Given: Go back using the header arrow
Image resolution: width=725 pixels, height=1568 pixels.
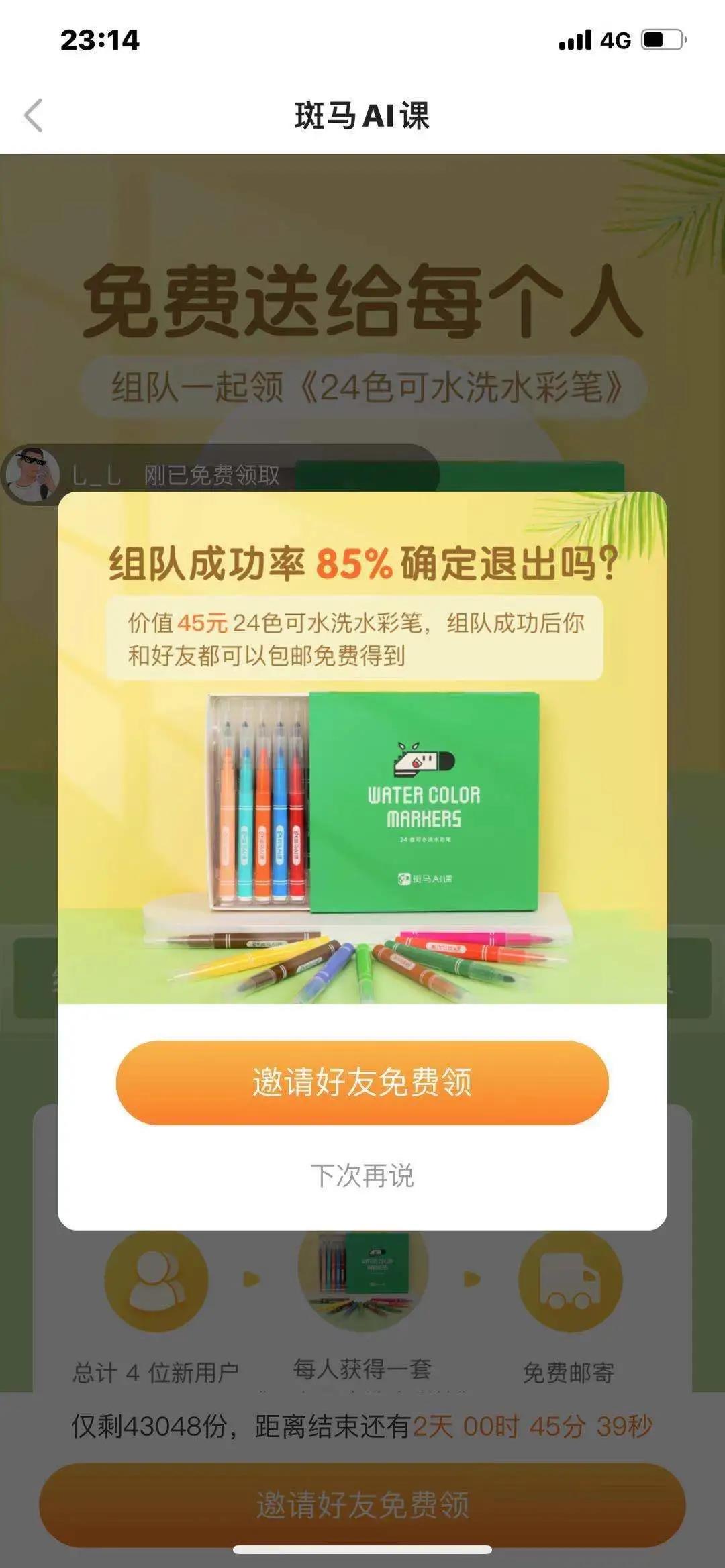Looking at the screenshot, I should click(34, 115).
